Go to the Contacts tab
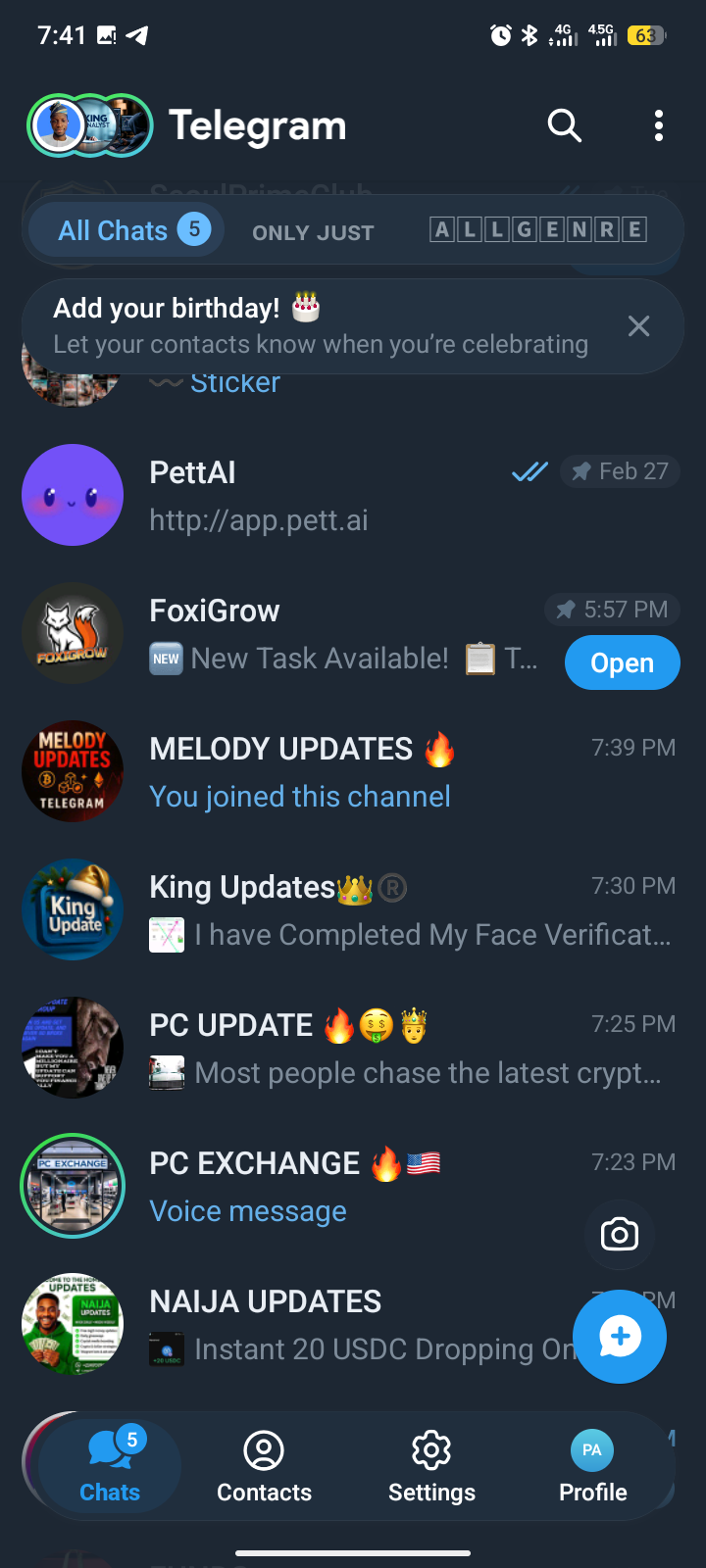 point(264,1466)
